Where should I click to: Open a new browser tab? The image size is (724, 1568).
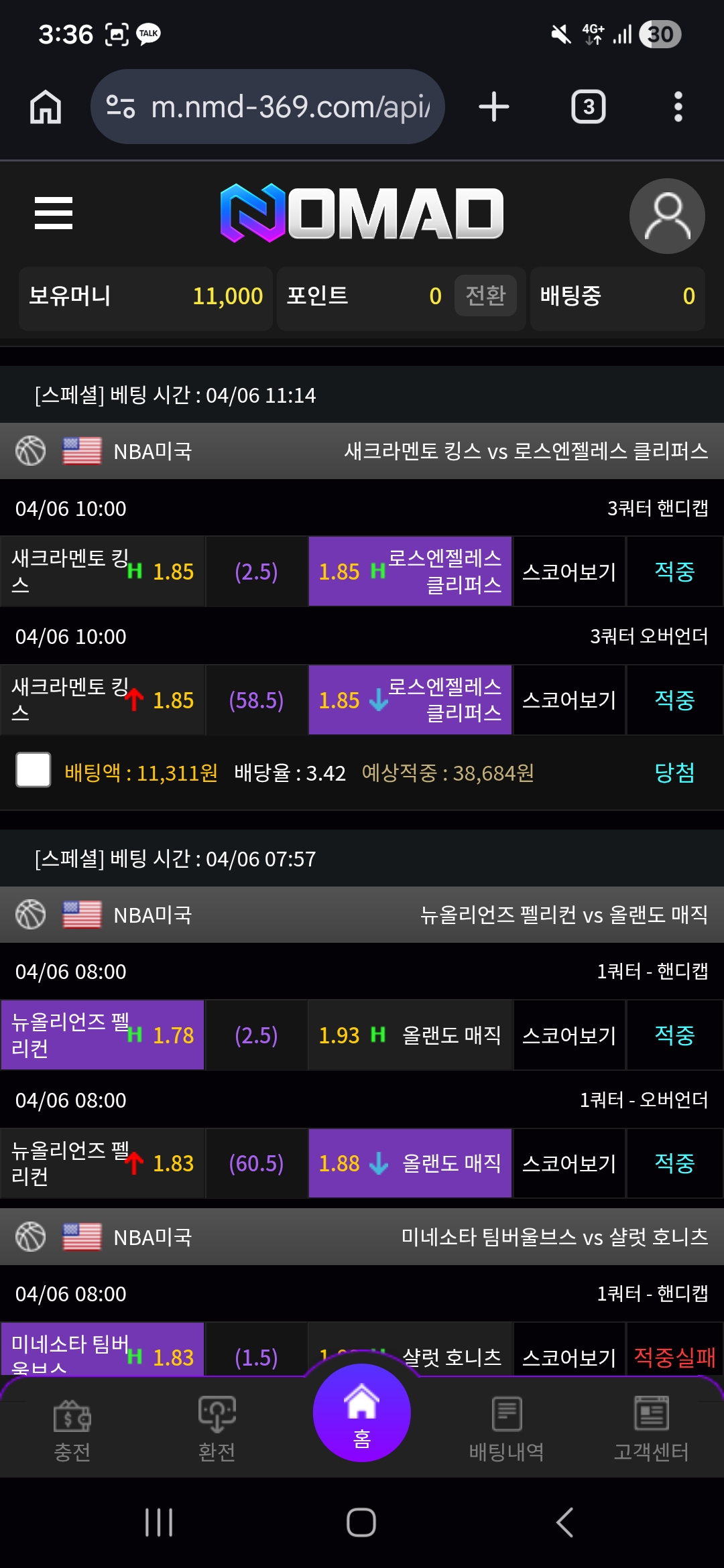[x=494, y=107]
